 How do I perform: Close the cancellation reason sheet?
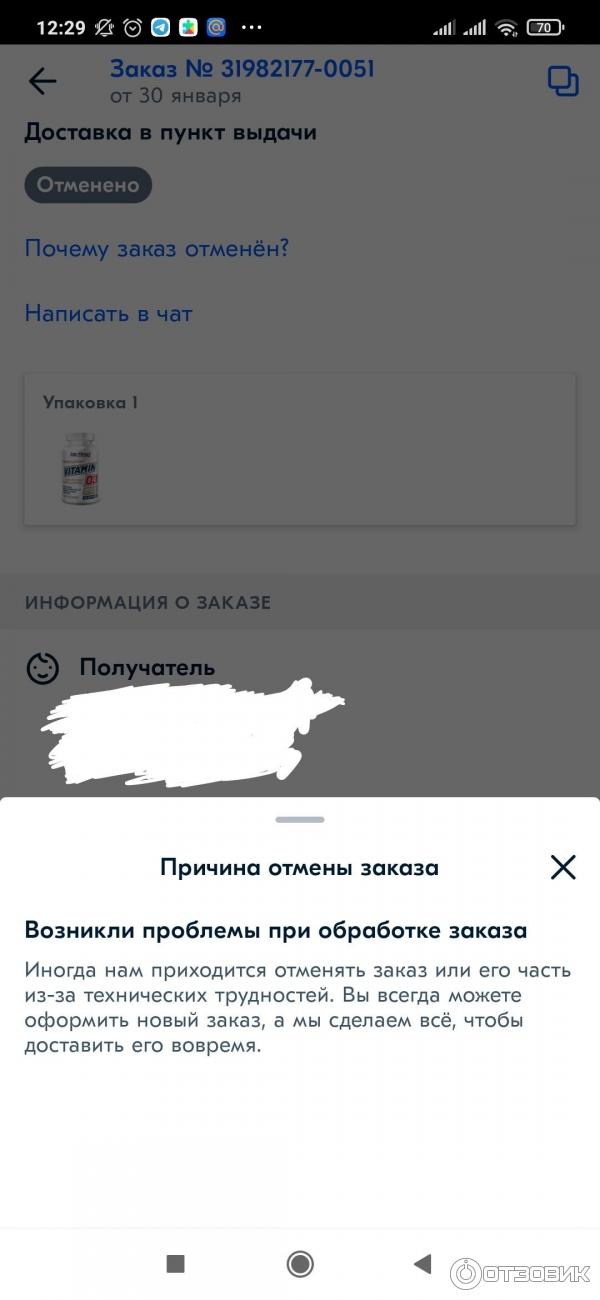pyautogui.click(x=563, y=867)
